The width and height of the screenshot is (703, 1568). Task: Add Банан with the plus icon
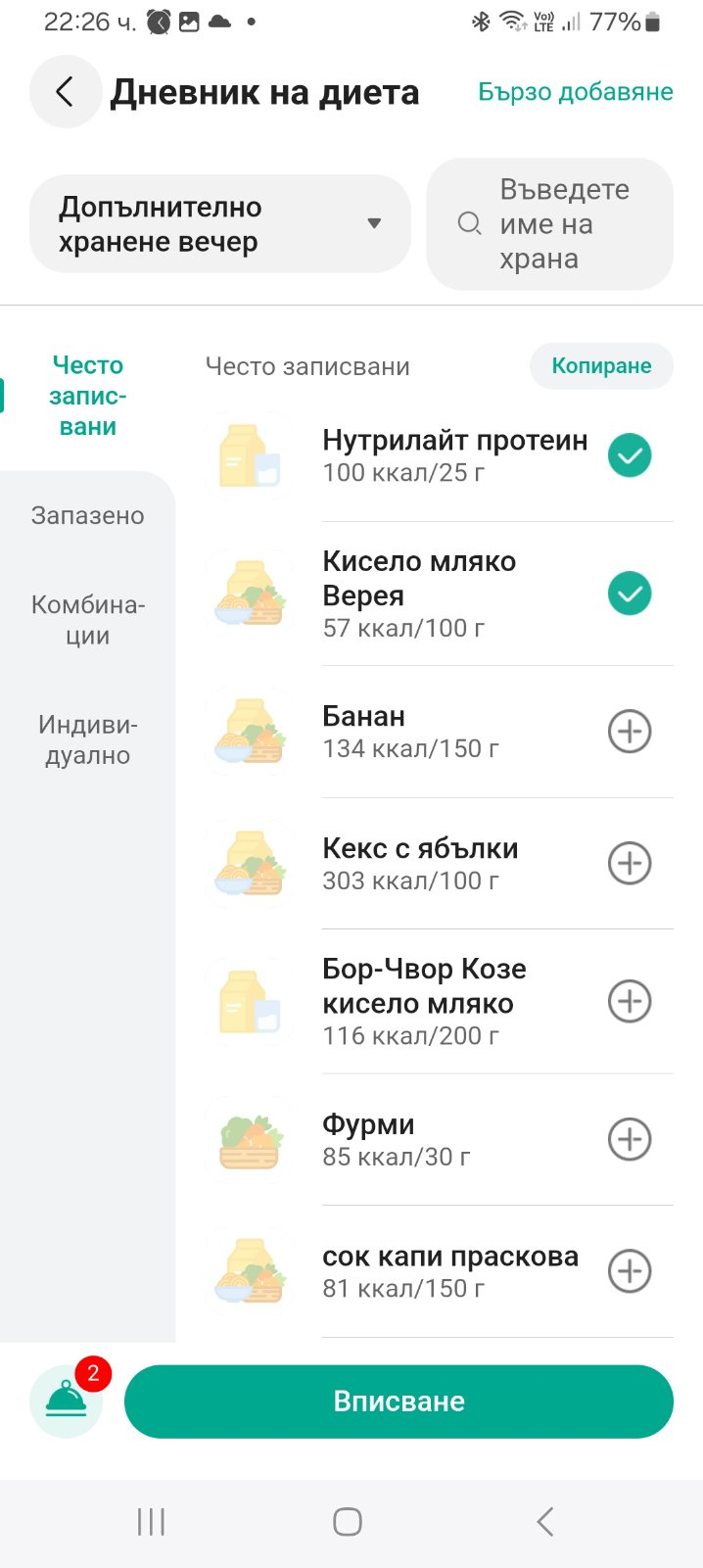tap(630, 732)
